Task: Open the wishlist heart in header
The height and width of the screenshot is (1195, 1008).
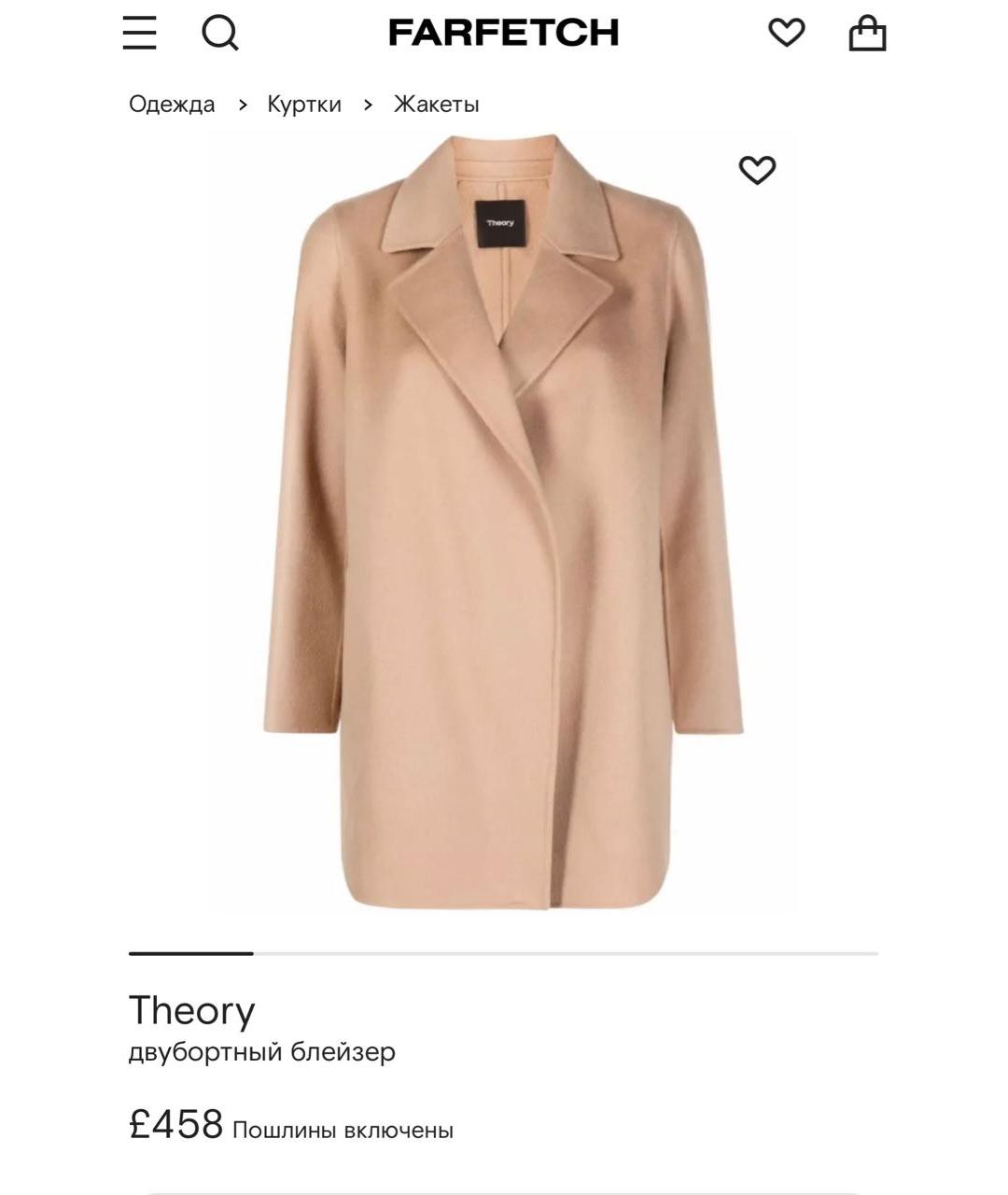Action: click(786, 33)
